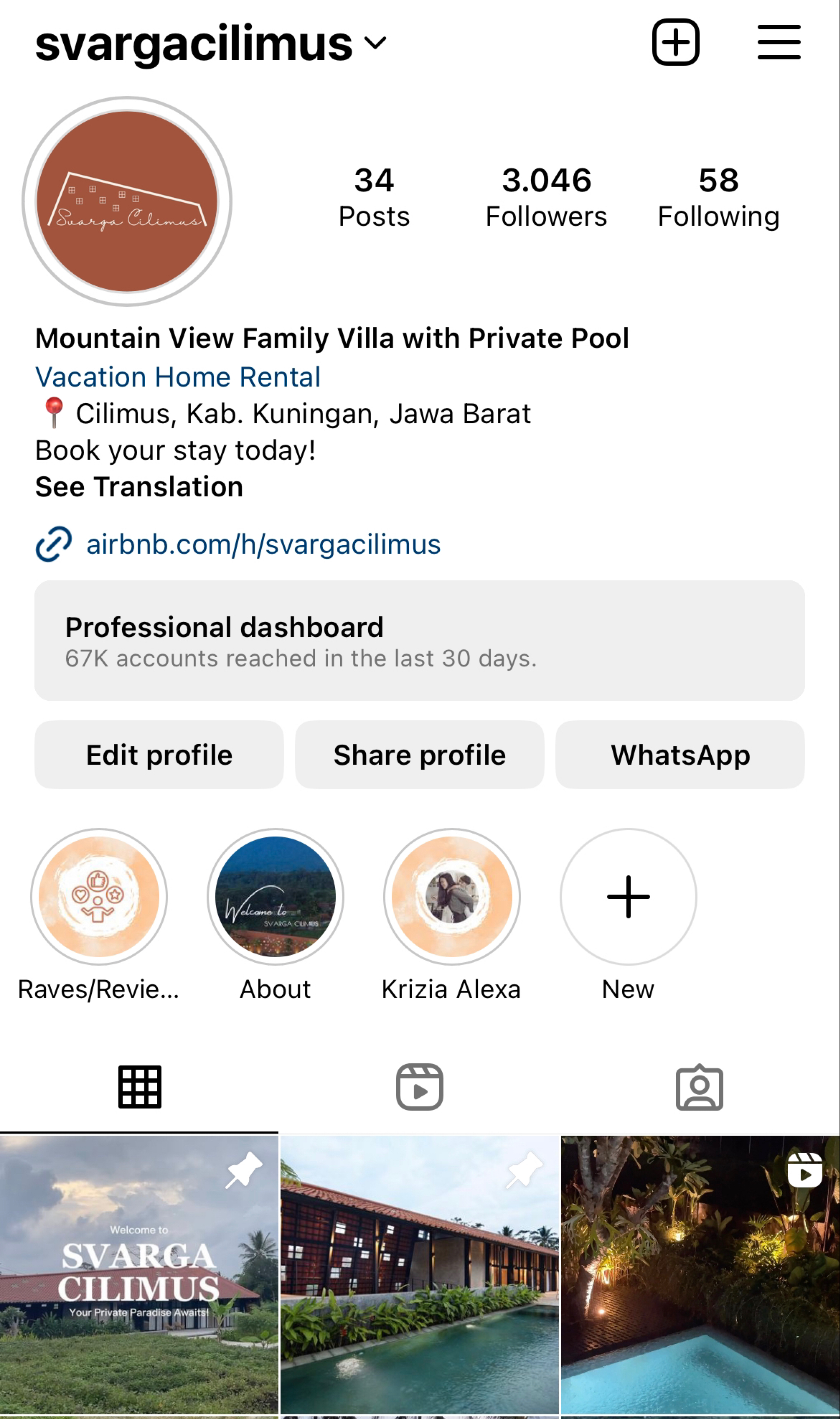This screenshot has height=1419, width=840.
Task: Switch to the tagged photos tab
Action: (699, 1087)
